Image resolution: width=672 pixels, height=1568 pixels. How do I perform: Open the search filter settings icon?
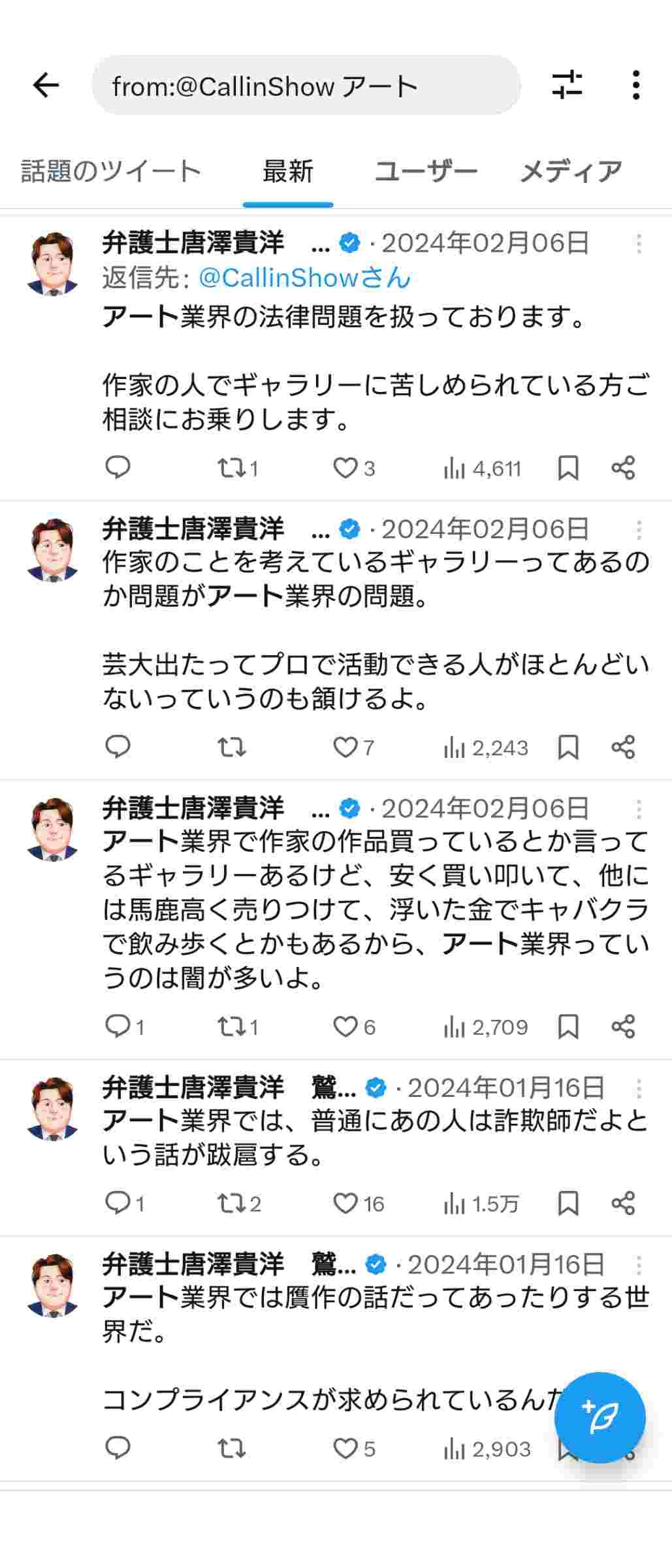click(x=567, y=85)
